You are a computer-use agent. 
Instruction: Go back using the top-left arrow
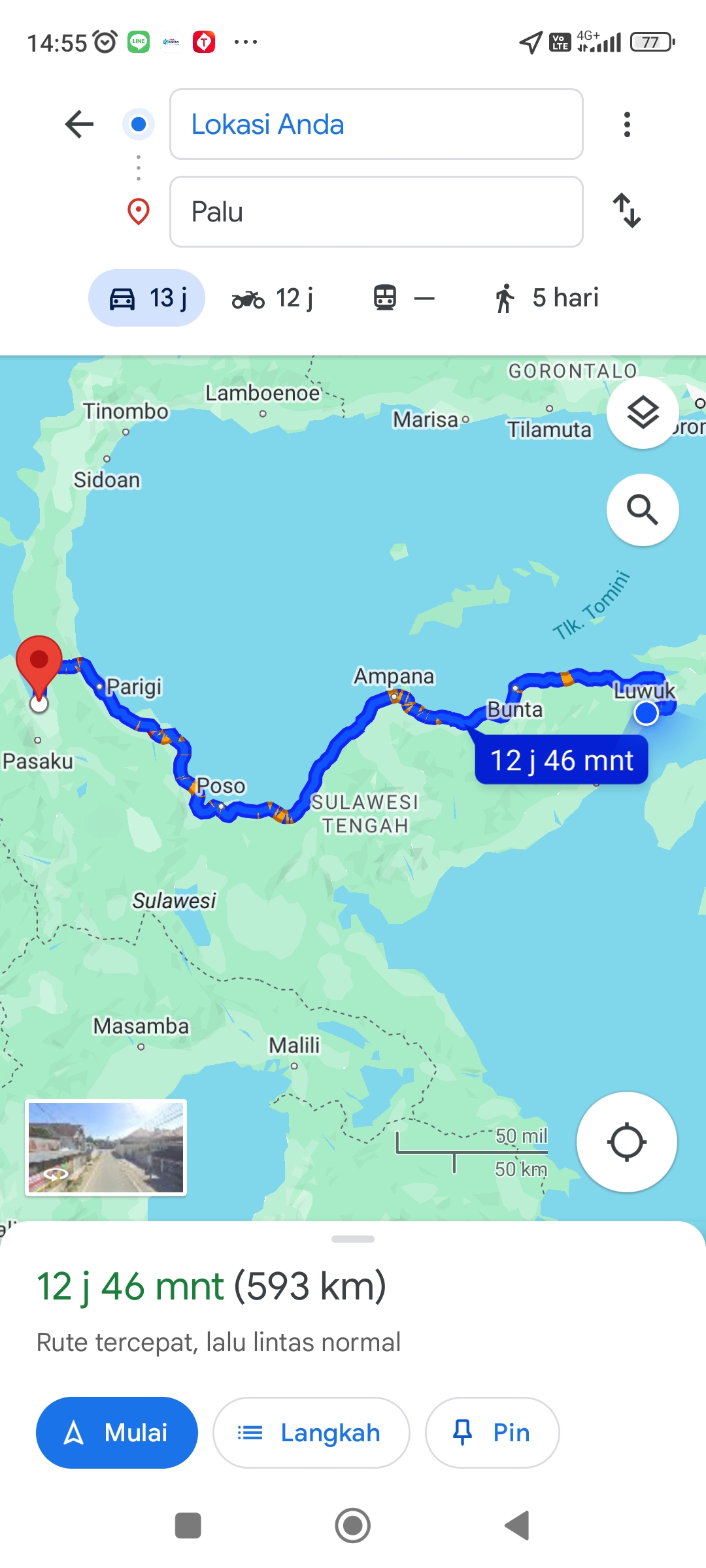tap(80, 124)
